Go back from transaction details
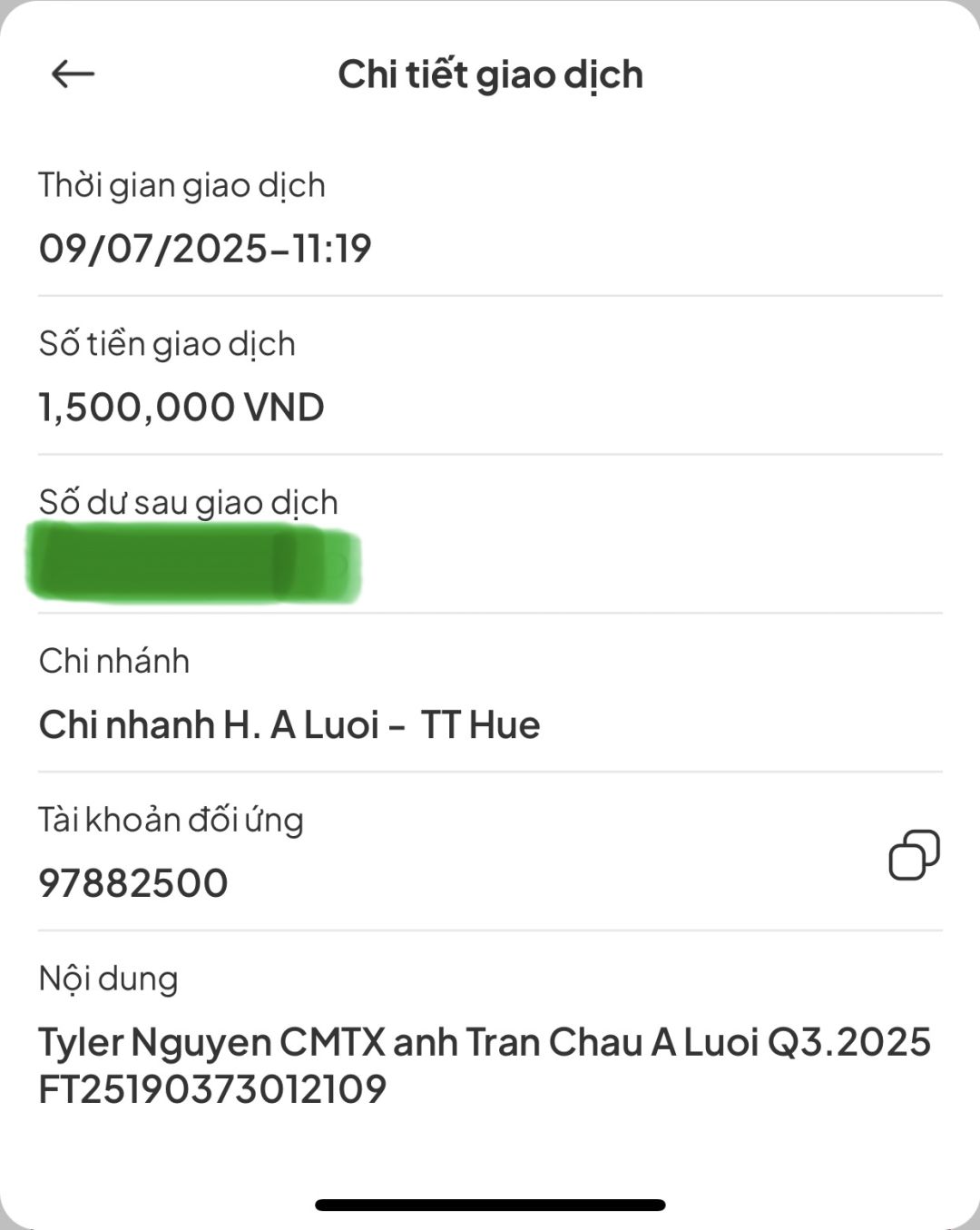The width and height of the screenshot is (980, 1230). coord(73,74)
